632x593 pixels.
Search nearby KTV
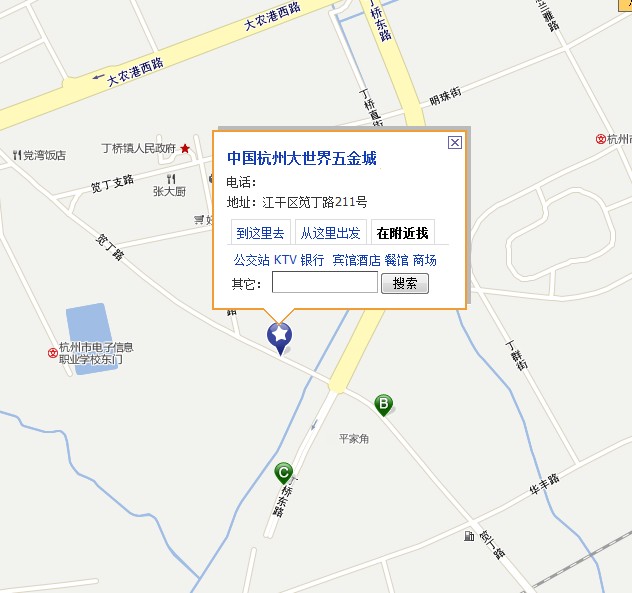[285, 260]
